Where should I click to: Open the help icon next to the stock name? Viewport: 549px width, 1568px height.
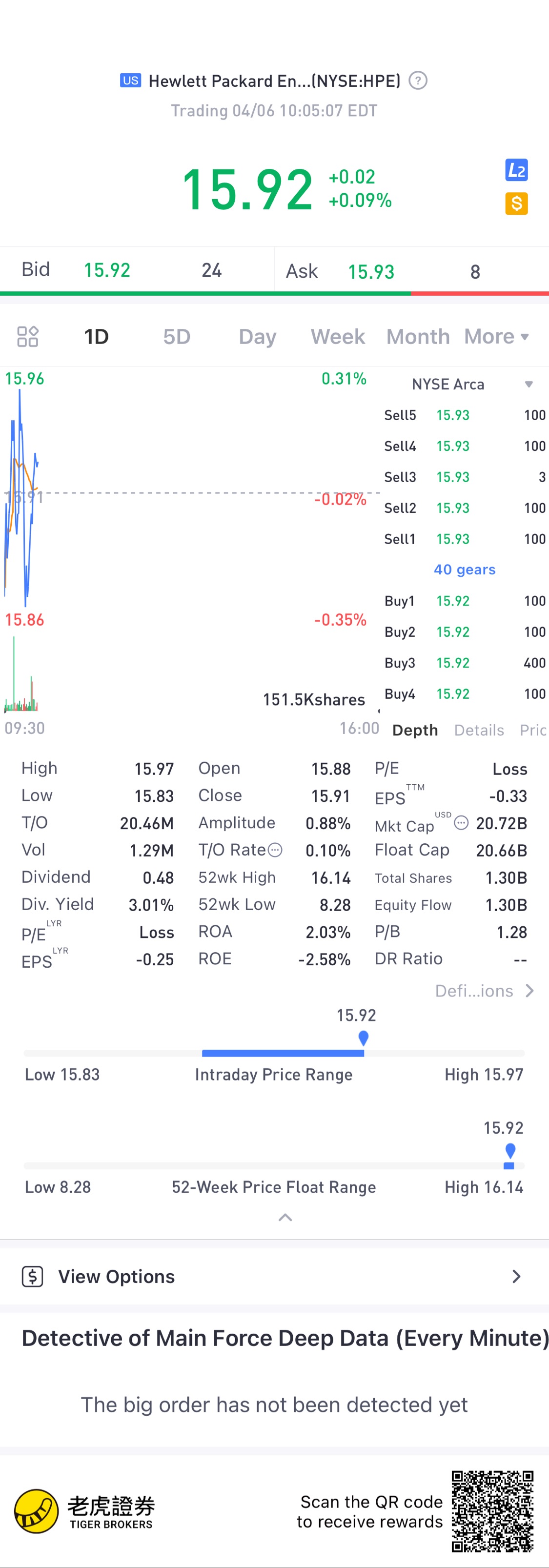tap(418, 81)
